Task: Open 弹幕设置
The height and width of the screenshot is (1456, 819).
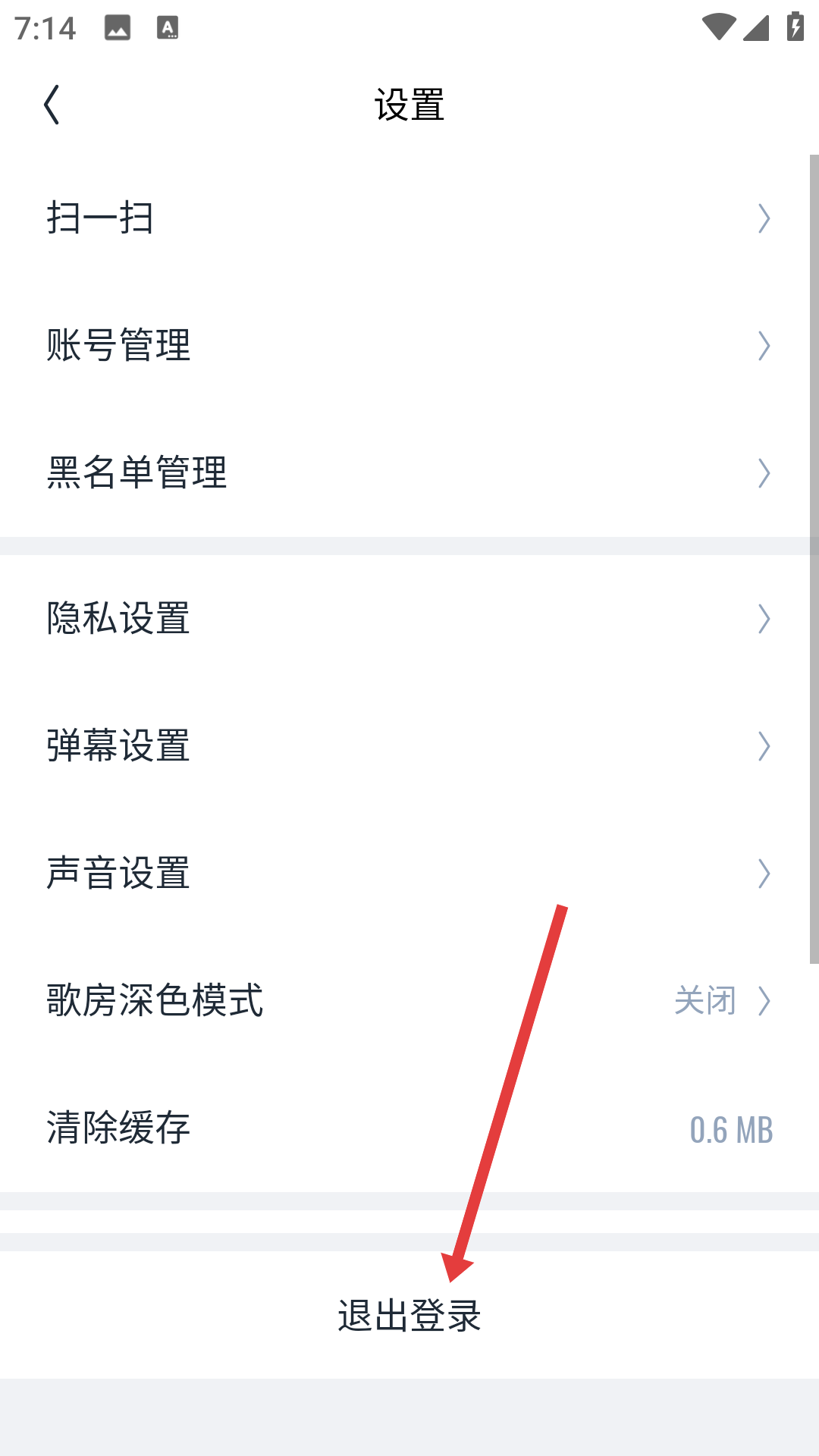Action: [x=409, y=746]
